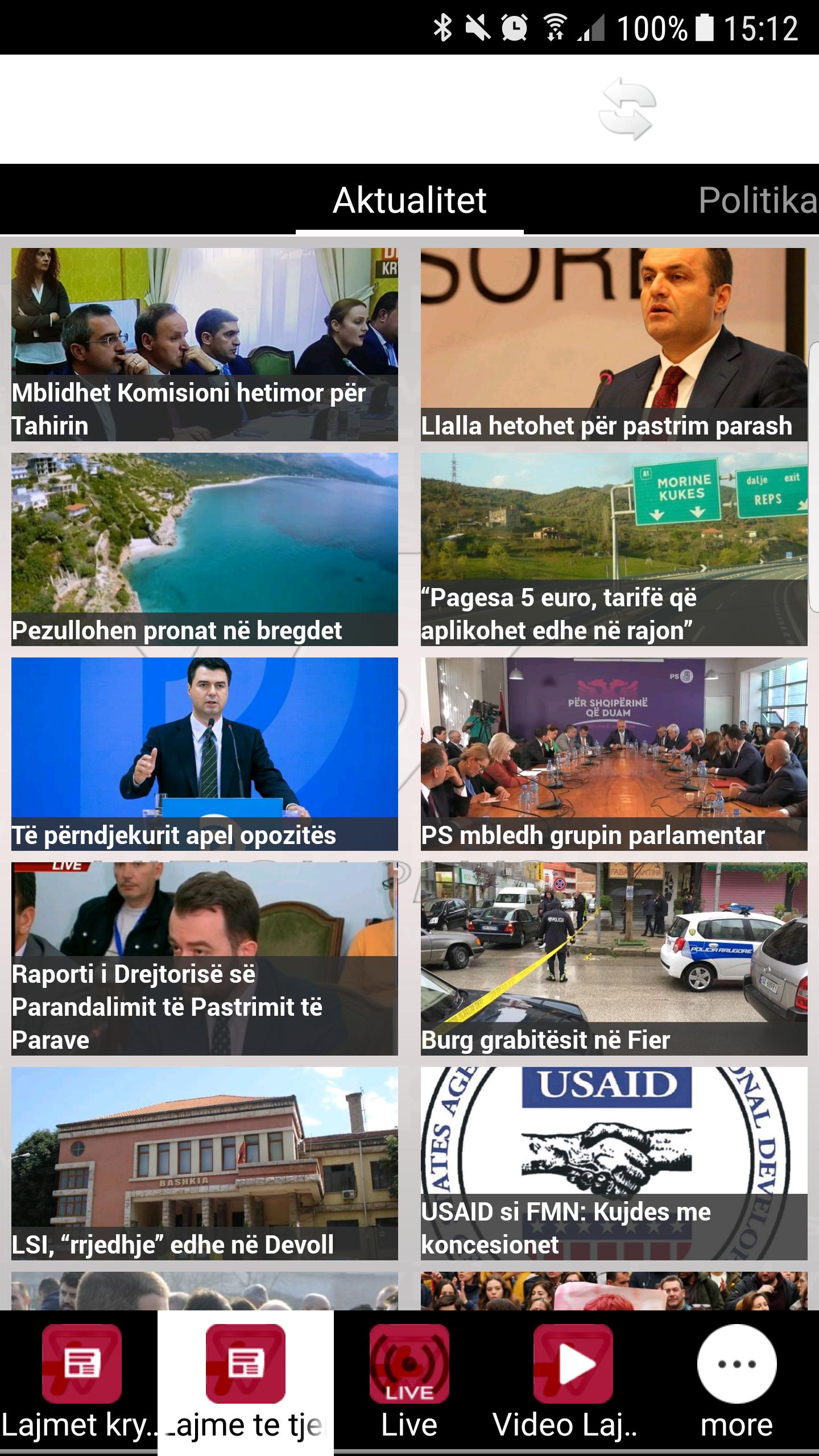View Të përndjekurit apel opozitës story
This screenshot has height=1456, width=819.
[x=205, y=754]
